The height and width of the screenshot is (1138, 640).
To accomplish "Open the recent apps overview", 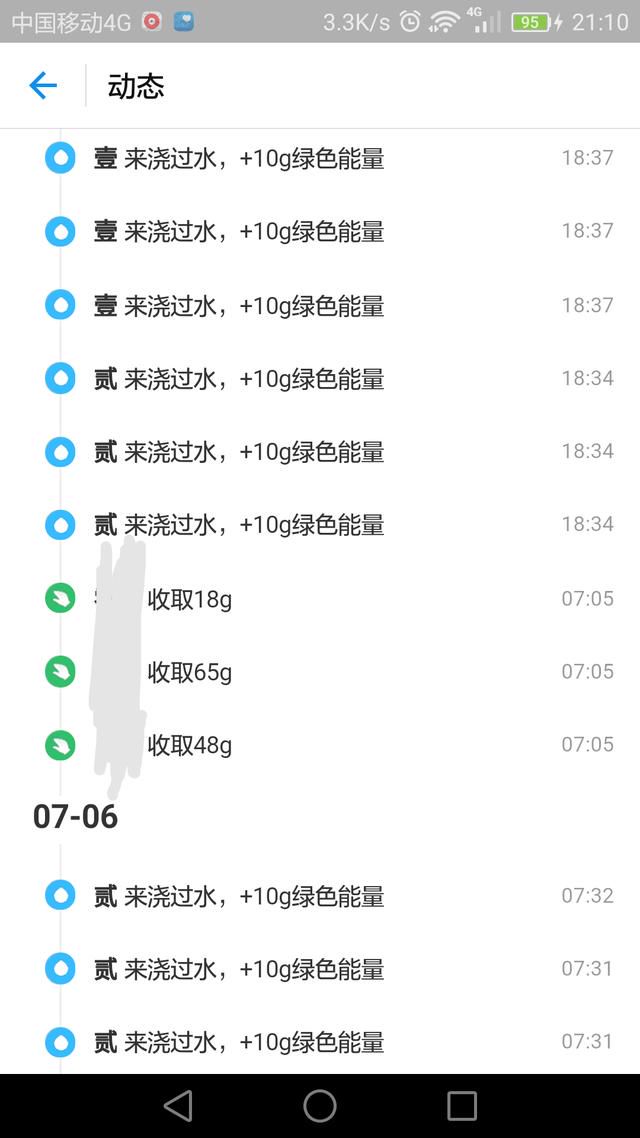I will [x=461, y=1106].
